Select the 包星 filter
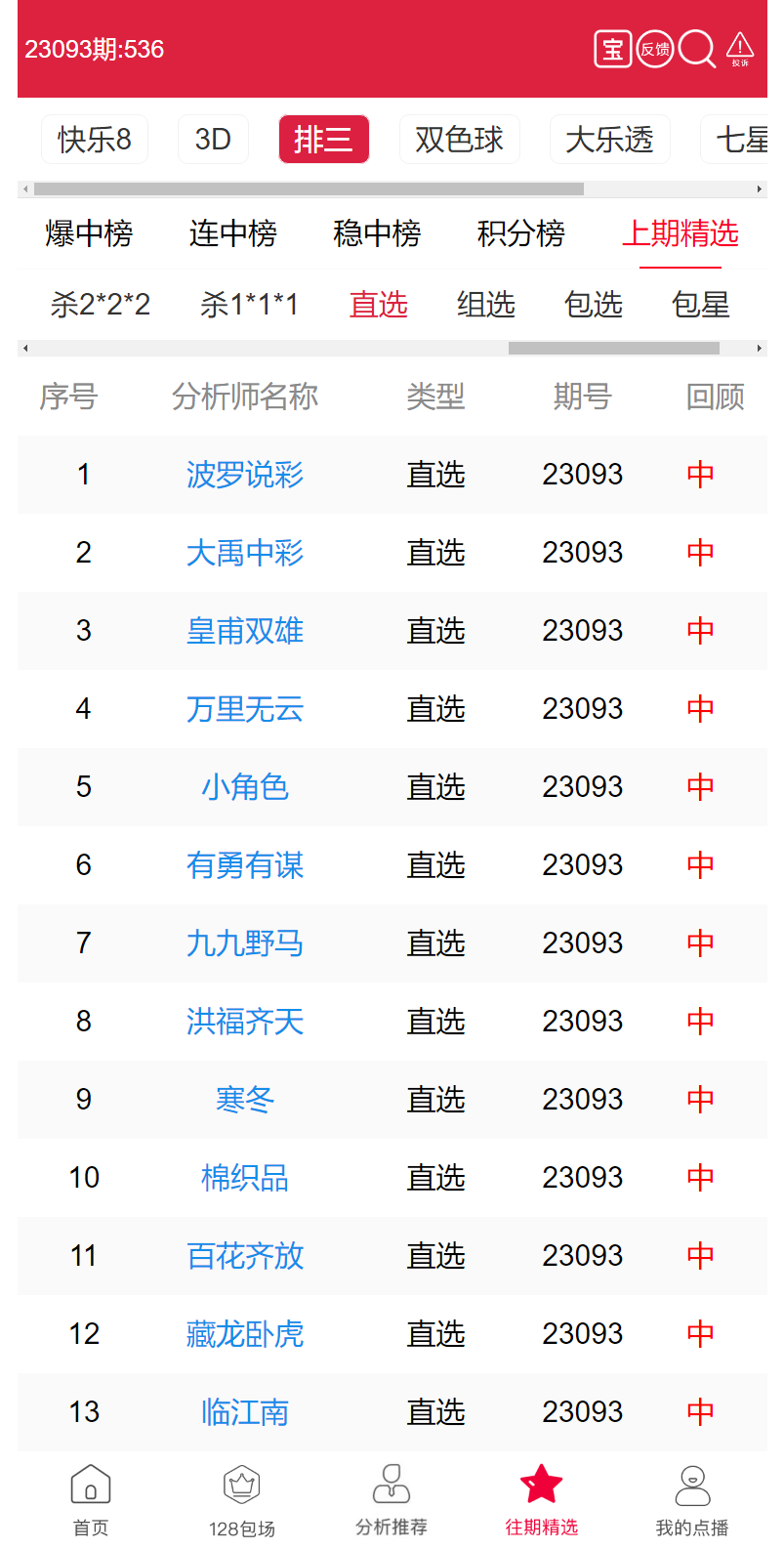 (x=701, y=305)
